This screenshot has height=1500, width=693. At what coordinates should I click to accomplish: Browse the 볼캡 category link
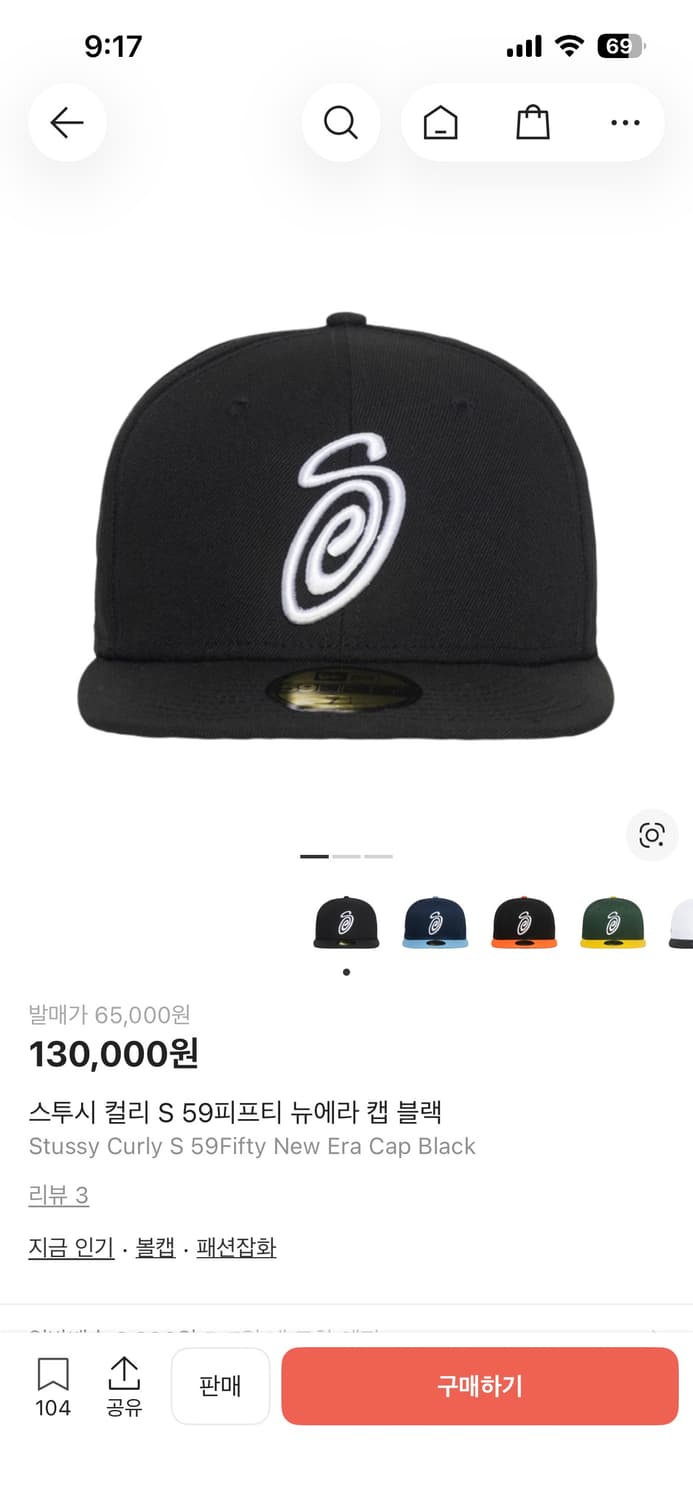point(155,1247)
